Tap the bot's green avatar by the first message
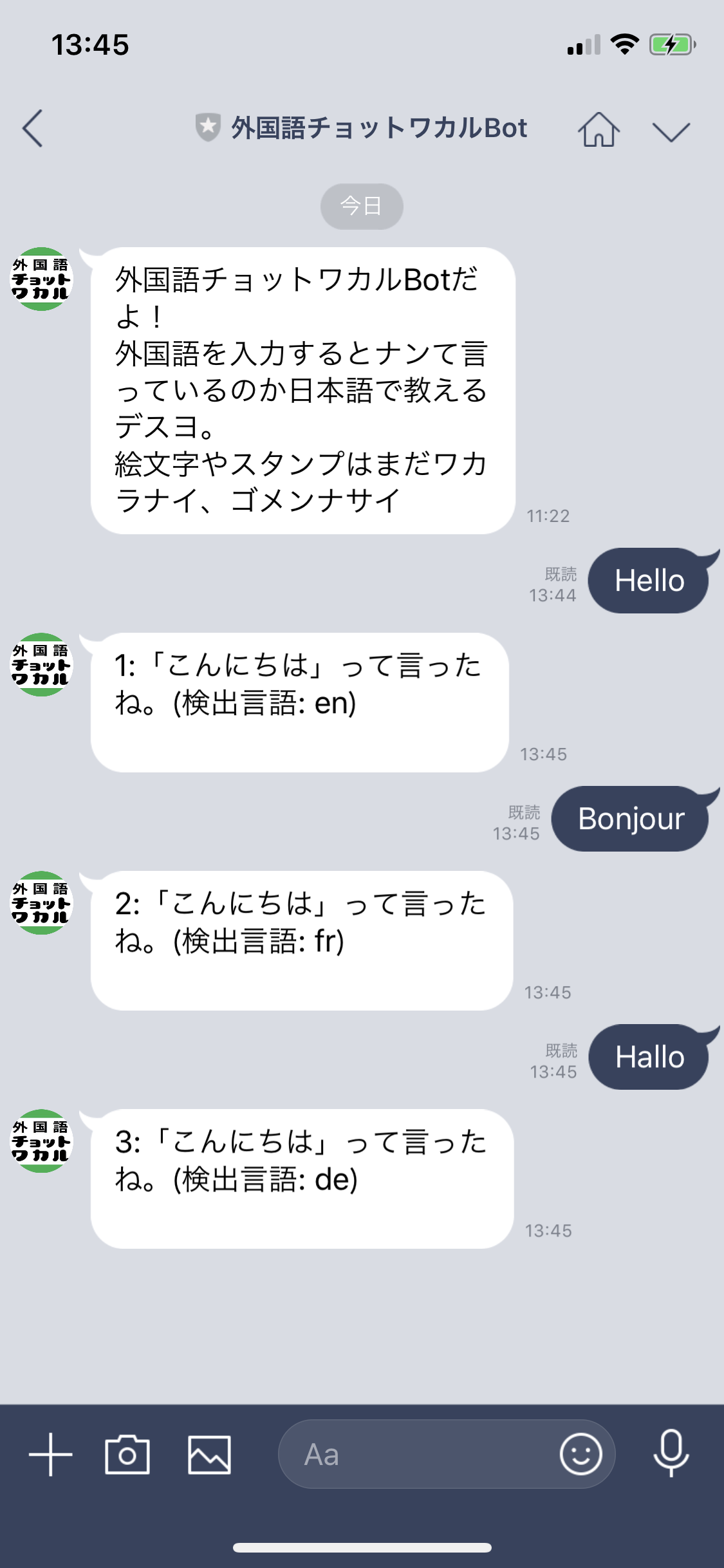The width and height of the screenshot is (724, 1568). pyautogui.click(x=41, y=279)
